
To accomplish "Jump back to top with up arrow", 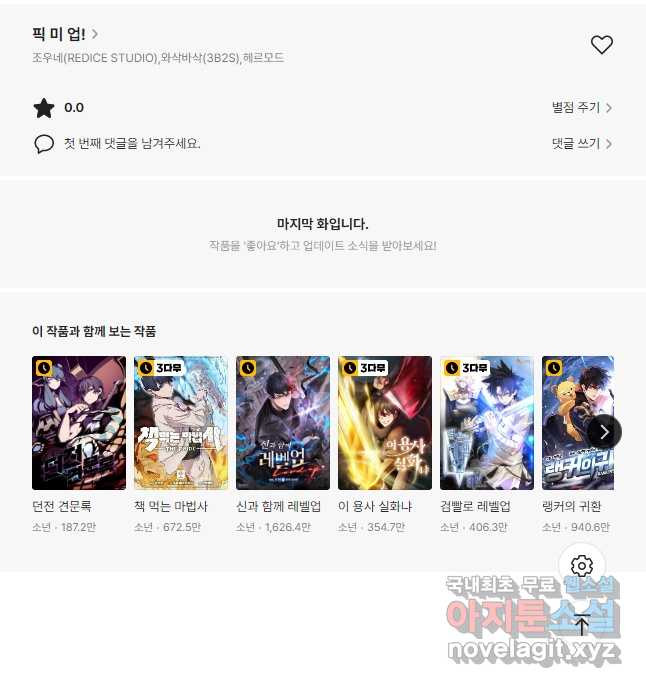I will point(582,625).
